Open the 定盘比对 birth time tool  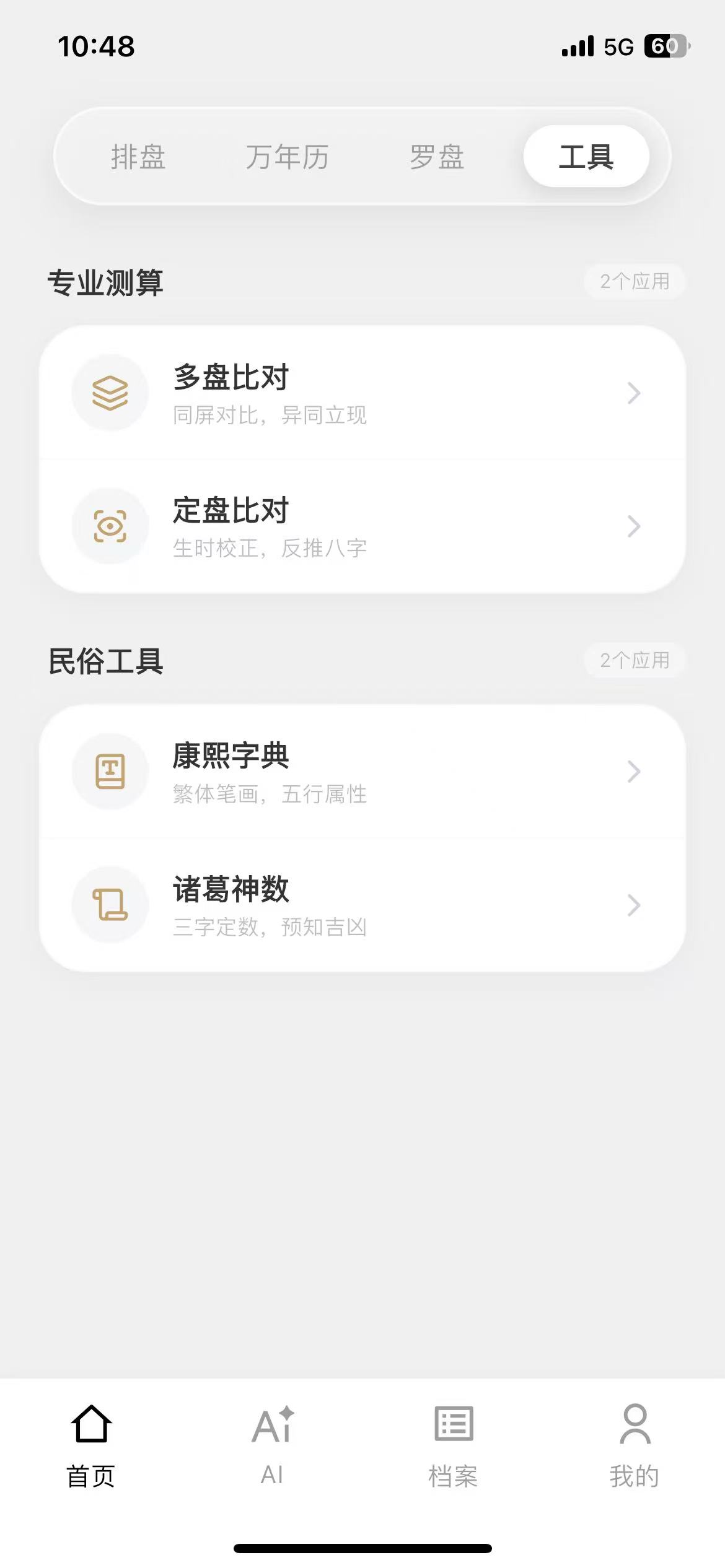[x=362, y=526]
